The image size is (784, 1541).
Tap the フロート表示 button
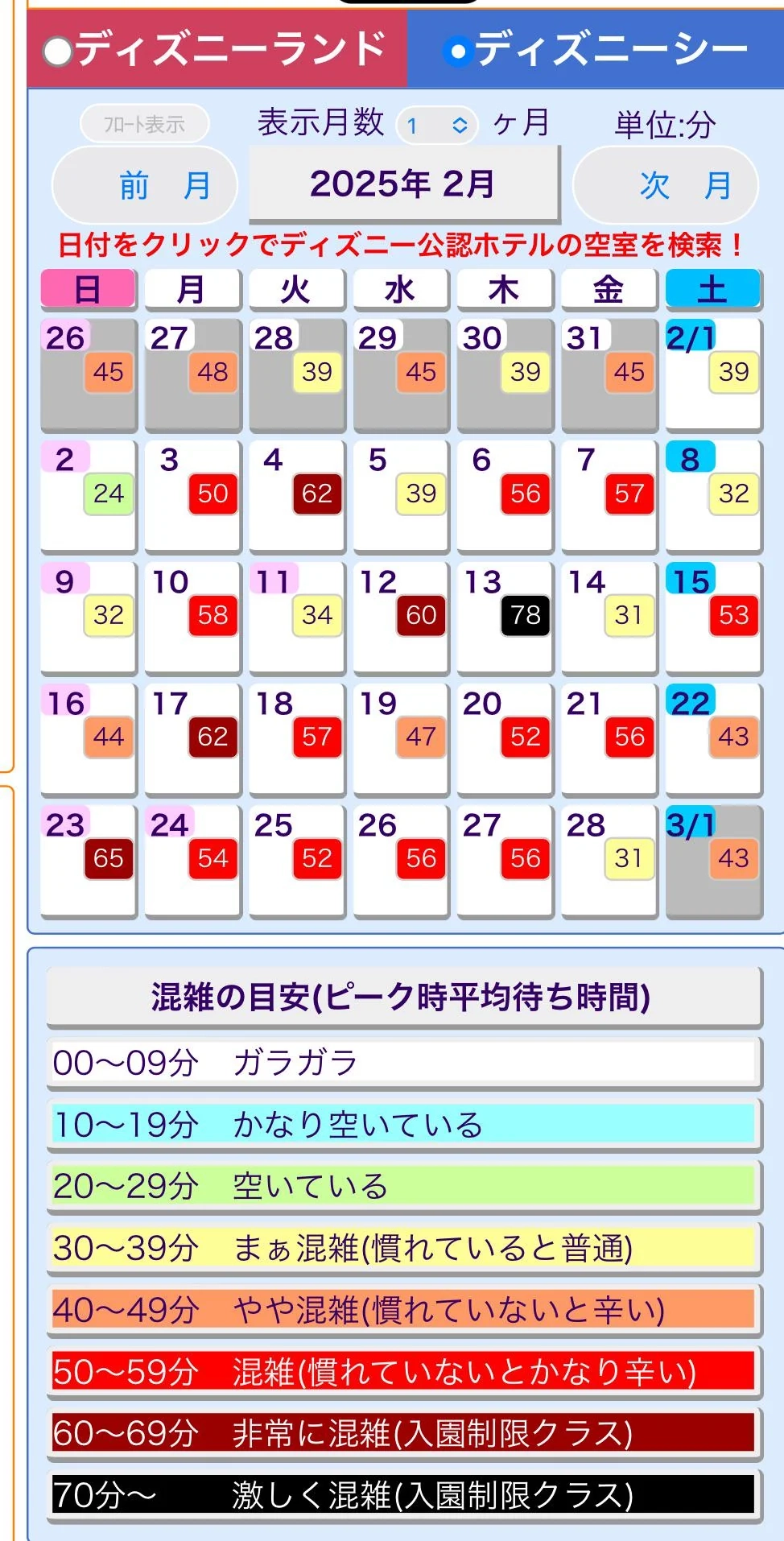pyautogui.click(x=144, y=125)
